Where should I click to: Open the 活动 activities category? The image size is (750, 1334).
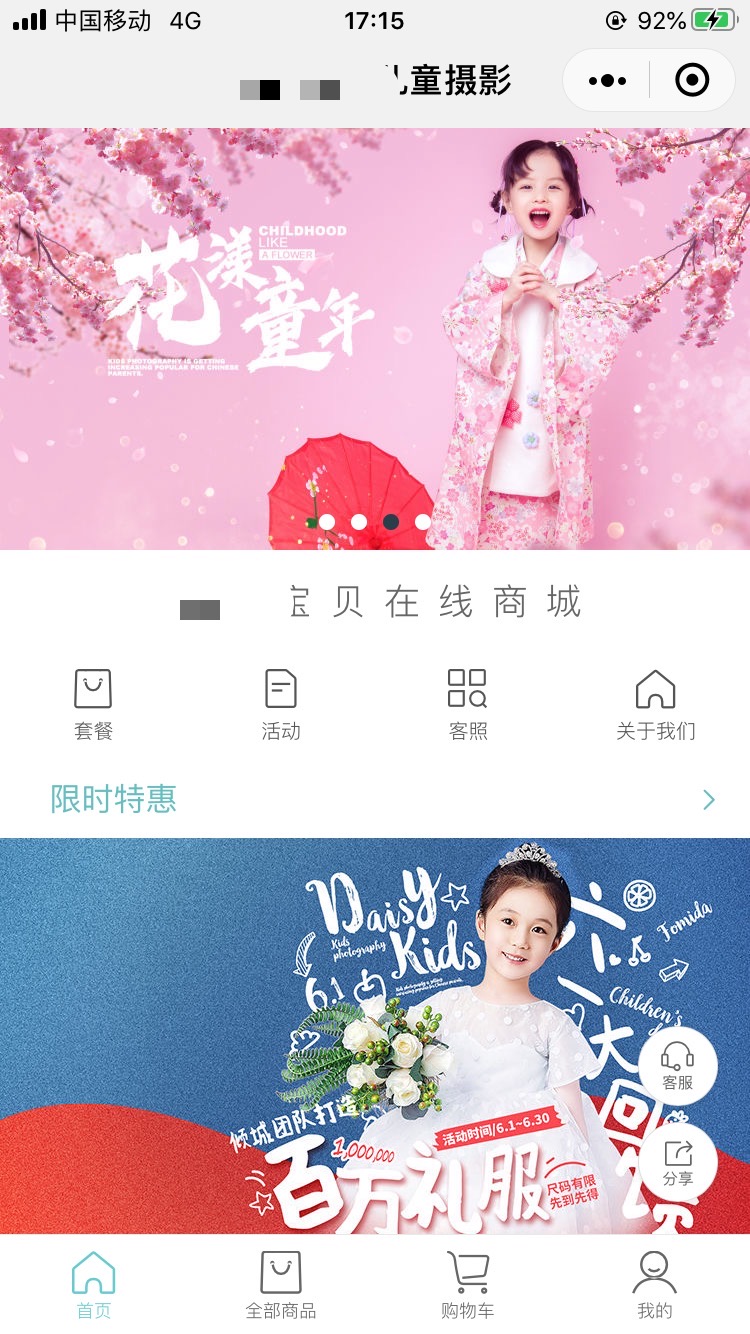click(x=281, y=704)
